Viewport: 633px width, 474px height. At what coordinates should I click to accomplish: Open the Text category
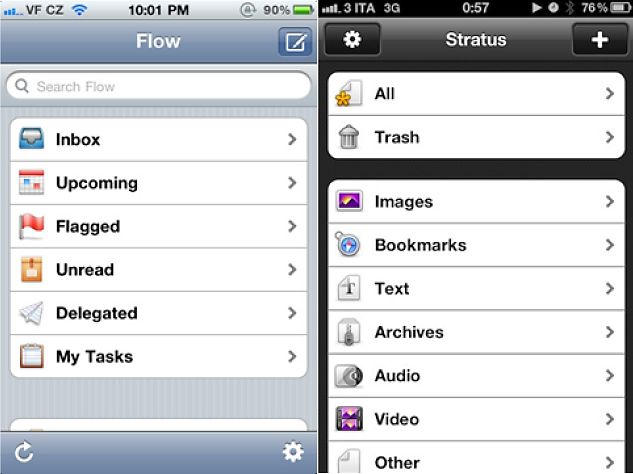pyautogui.click(x=476, y=289)
